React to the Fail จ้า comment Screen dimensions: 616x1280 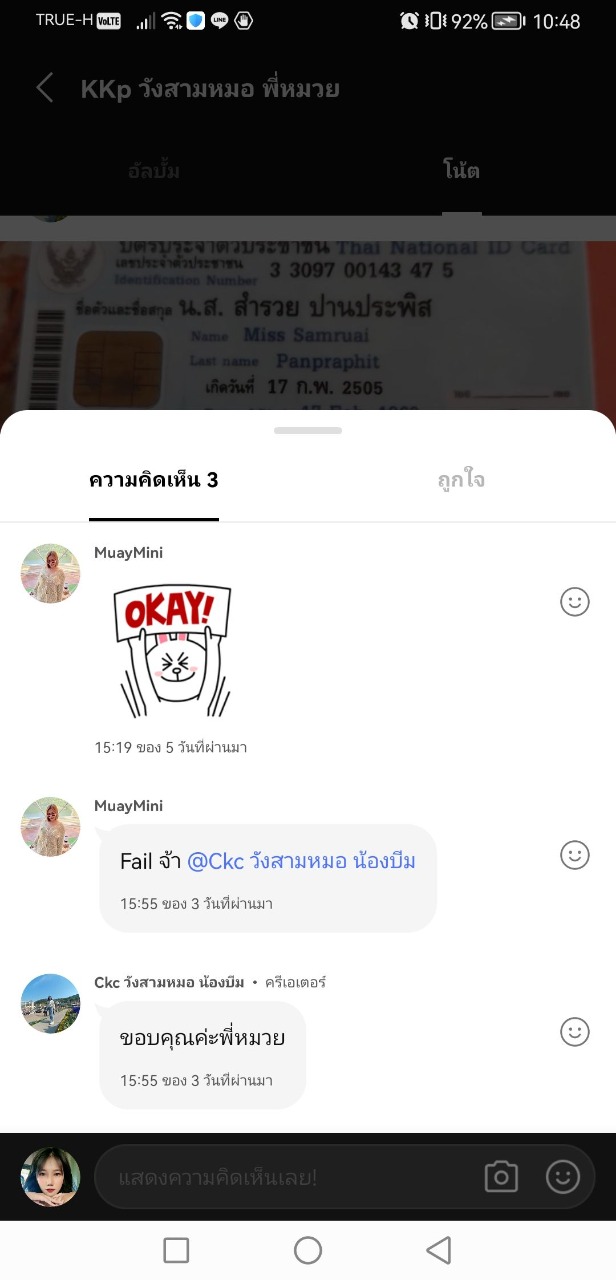pyautogui.click(x=574, y=855)
